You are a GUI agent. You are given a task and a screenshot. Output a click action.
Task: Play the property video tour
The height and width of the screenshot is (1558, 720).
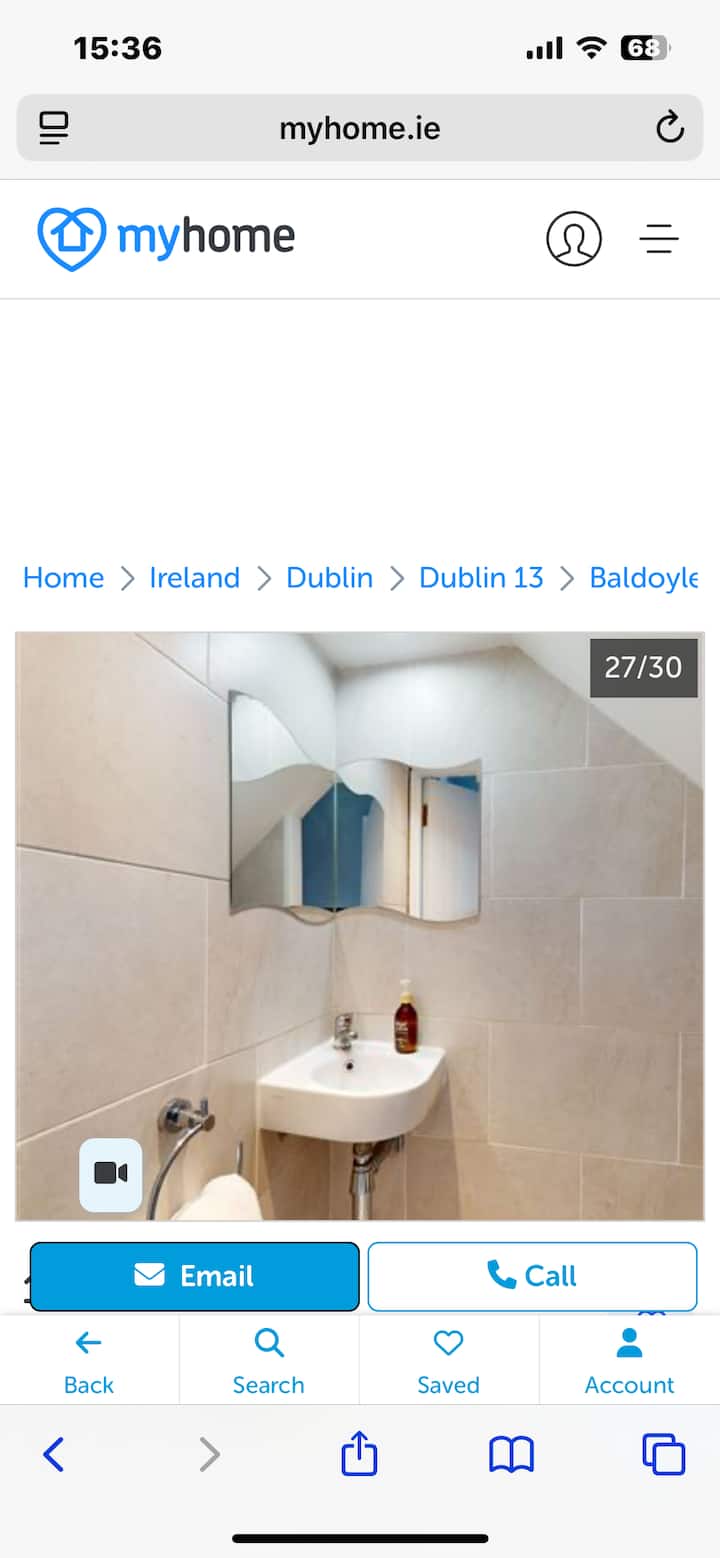[x=111, y=1174]
